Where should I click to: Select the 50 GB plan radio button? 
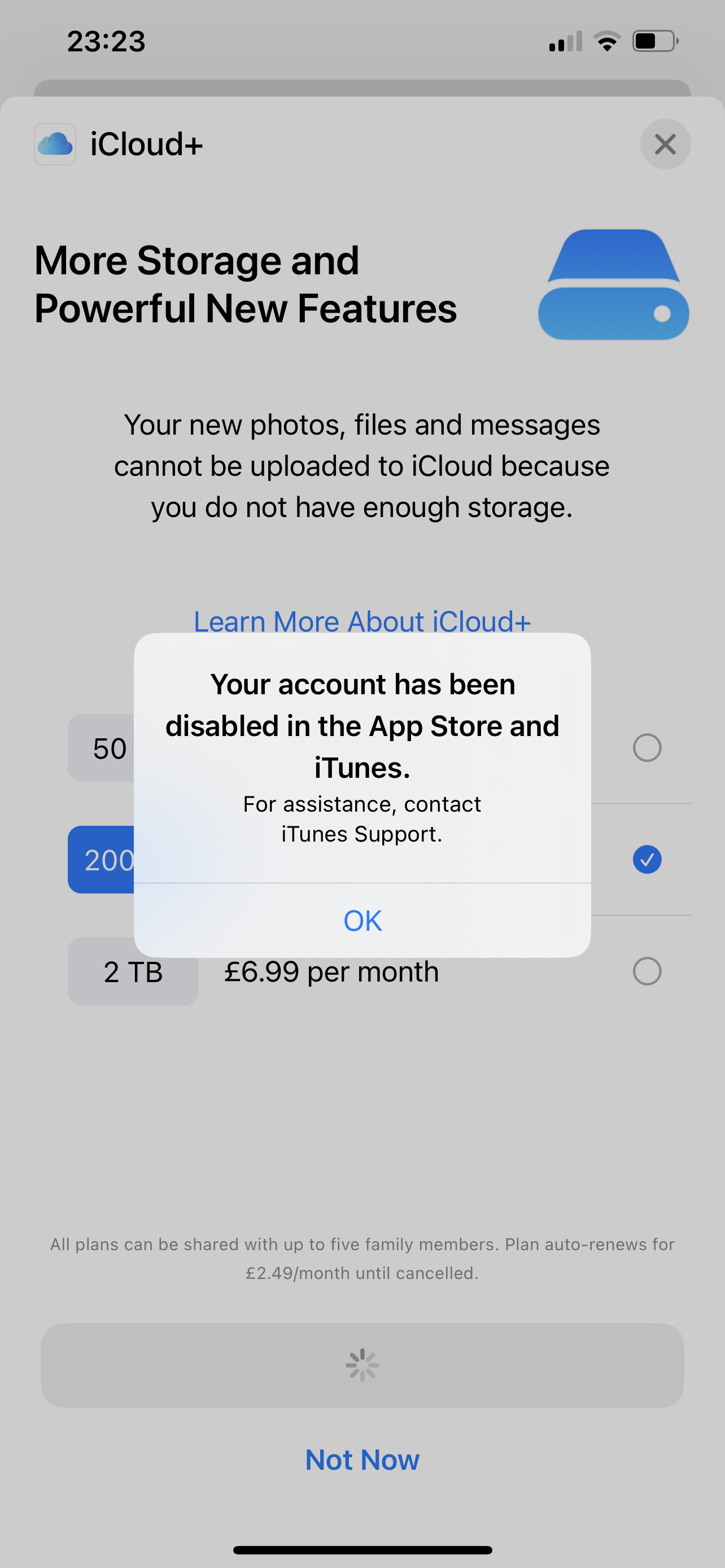(x=647, y=747)
